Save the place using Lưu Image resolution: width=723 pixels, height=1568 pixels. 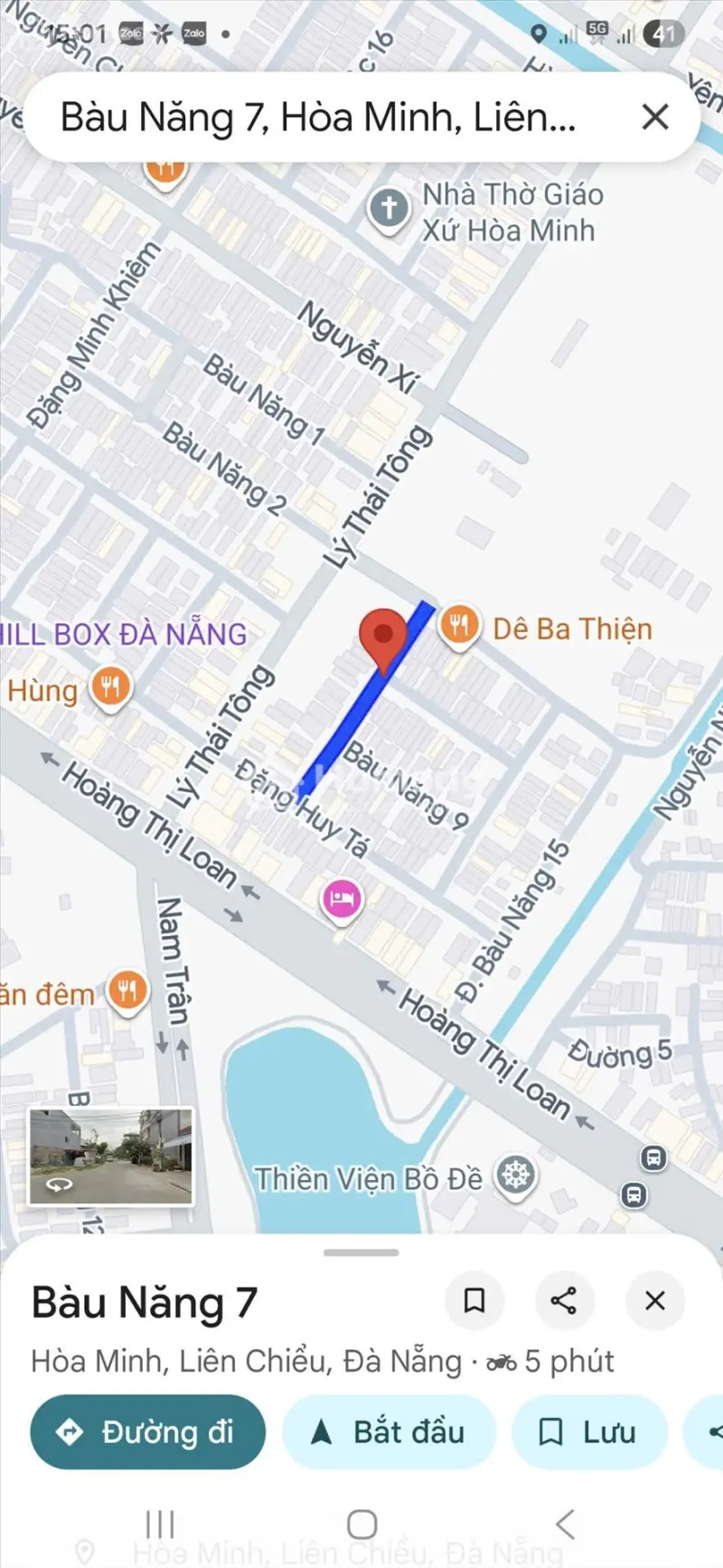pyautogui.click(x=588, y=1431)
